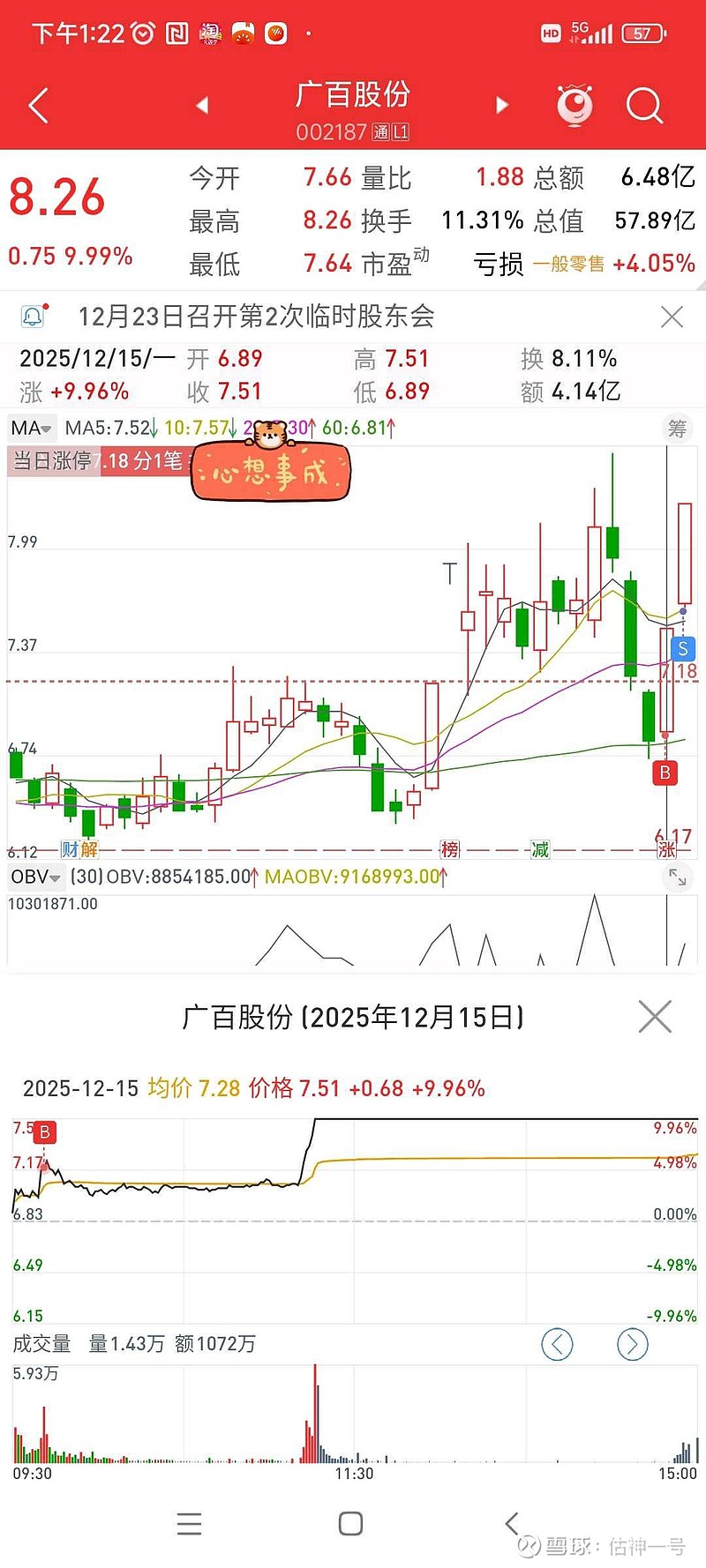This screenshot has width=706, height=1568.
Task: Toggle the 财解 marker on the candlestick chart
Action: pos(79,847)
